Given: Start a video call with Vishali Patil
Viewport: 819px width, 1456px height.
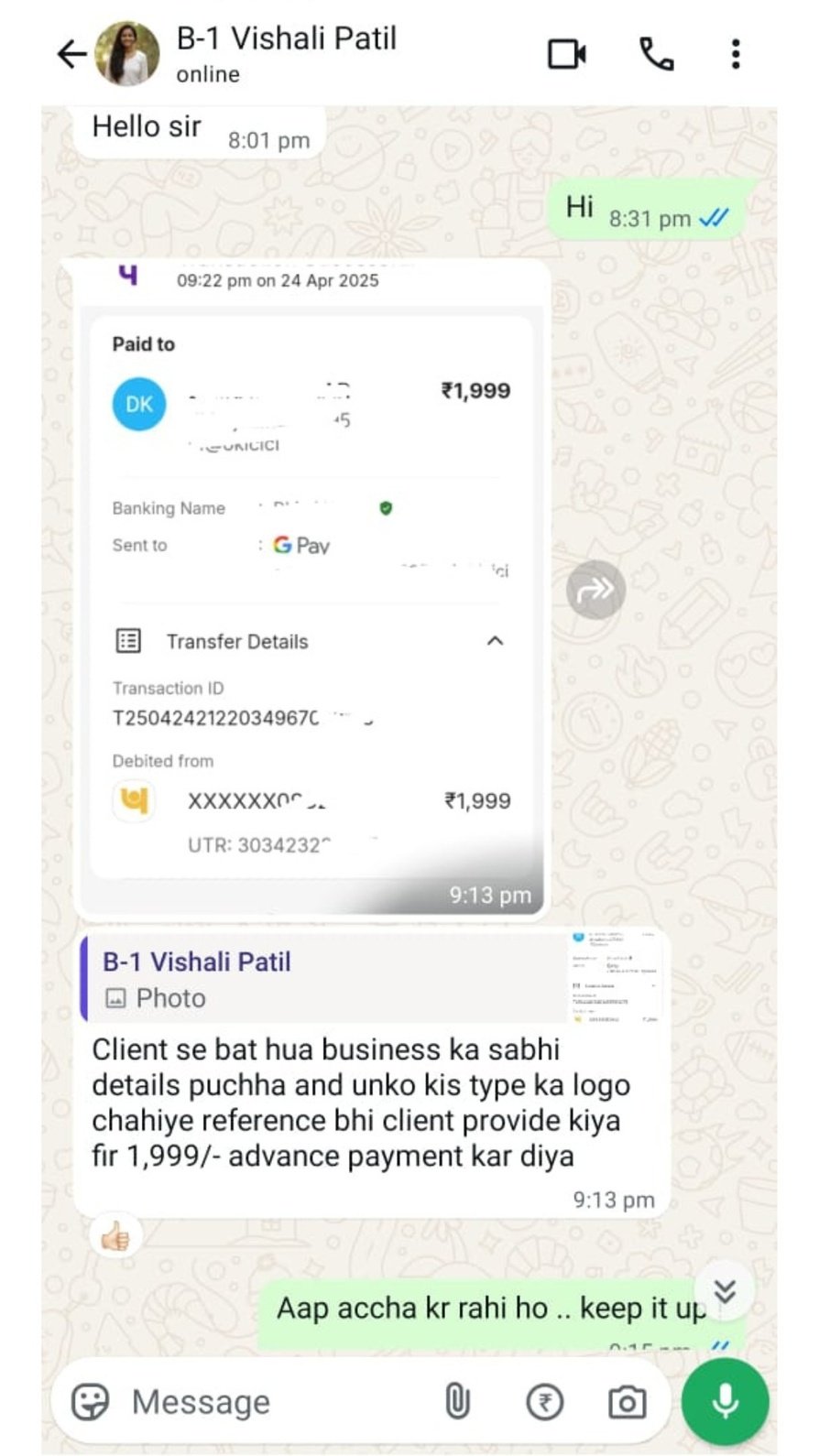Looking at the screenshot, I should point(567,54).
